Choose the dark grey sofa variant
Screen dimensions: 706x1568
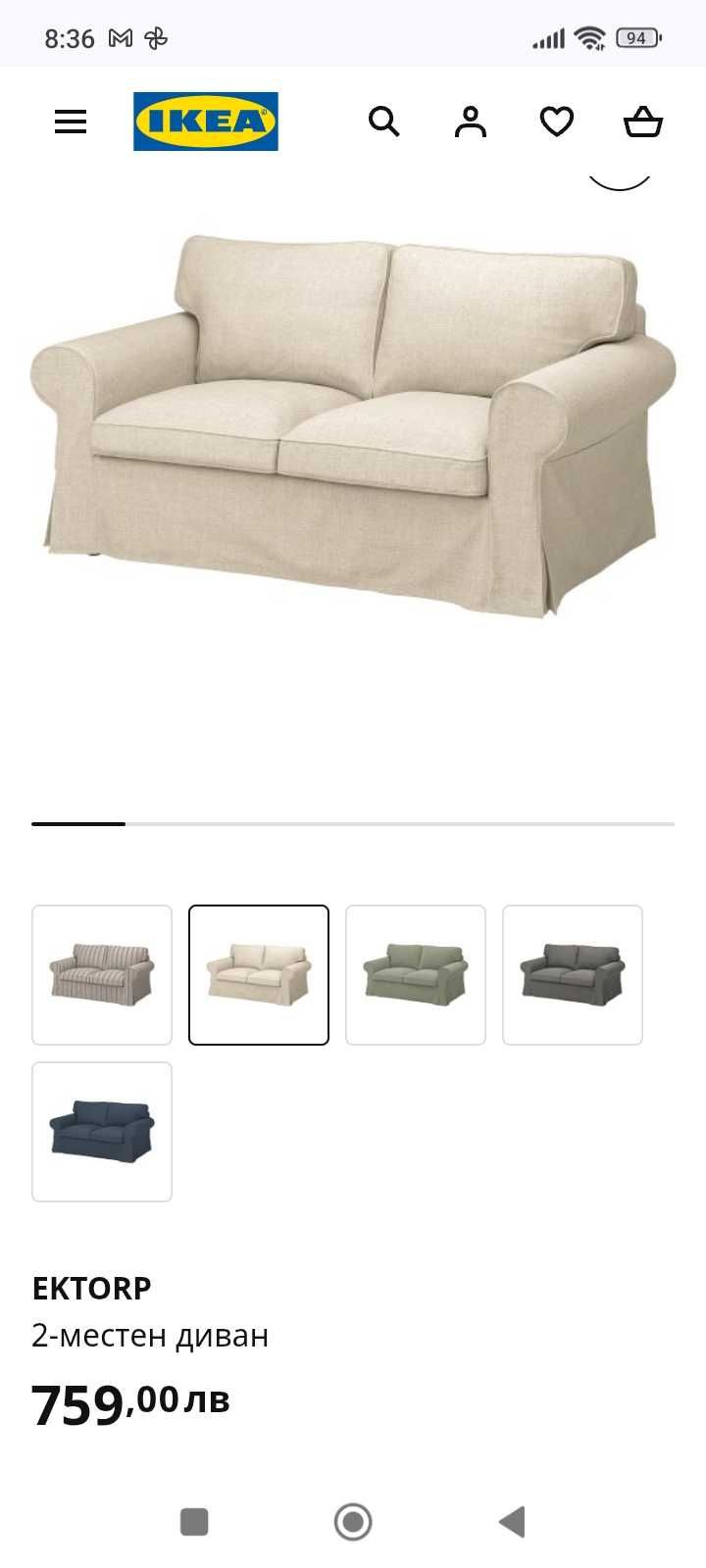tap(573, 975)
